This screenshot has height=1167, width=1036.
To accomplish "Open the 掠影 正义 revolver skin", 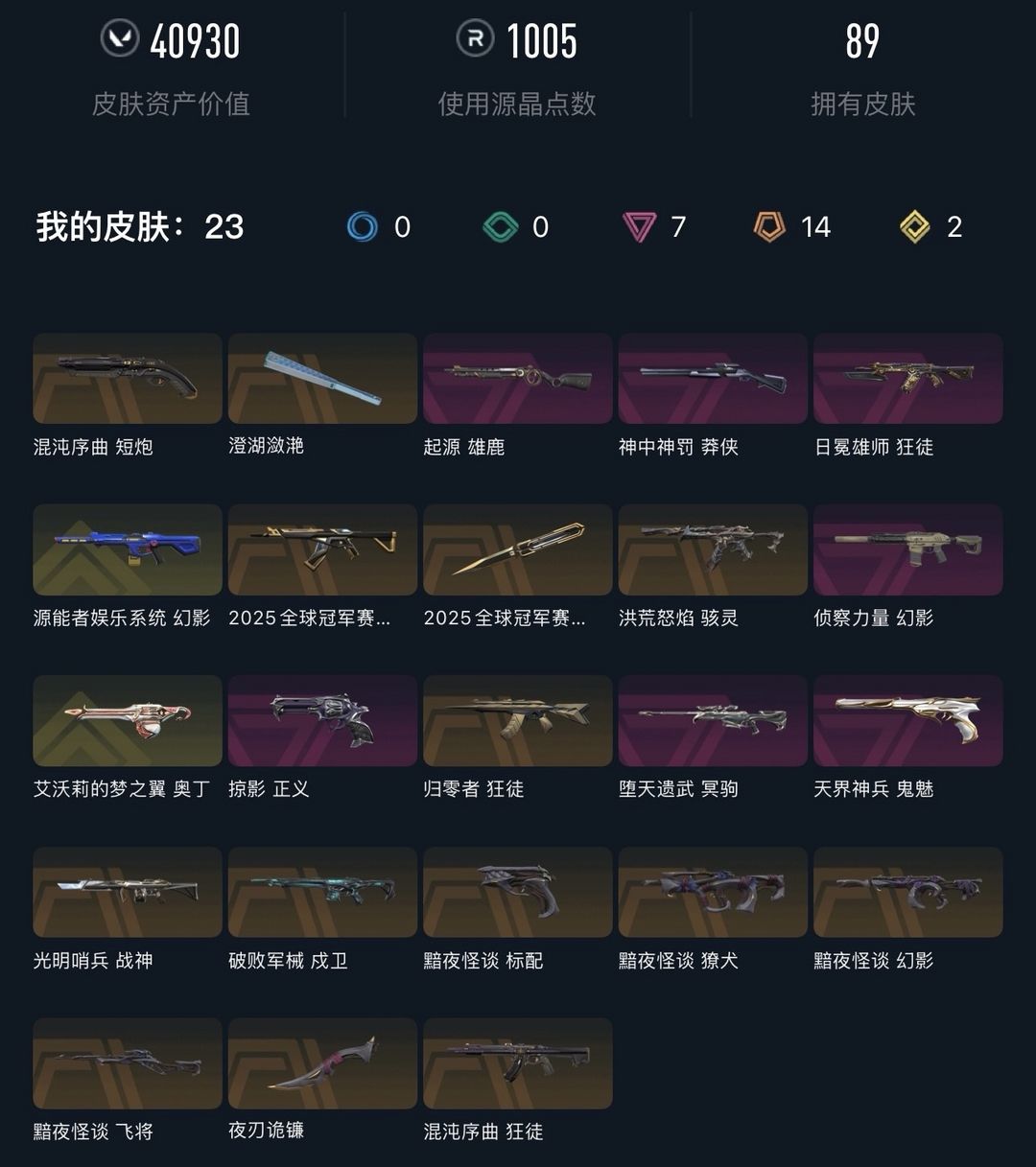I will pos(321,720).
